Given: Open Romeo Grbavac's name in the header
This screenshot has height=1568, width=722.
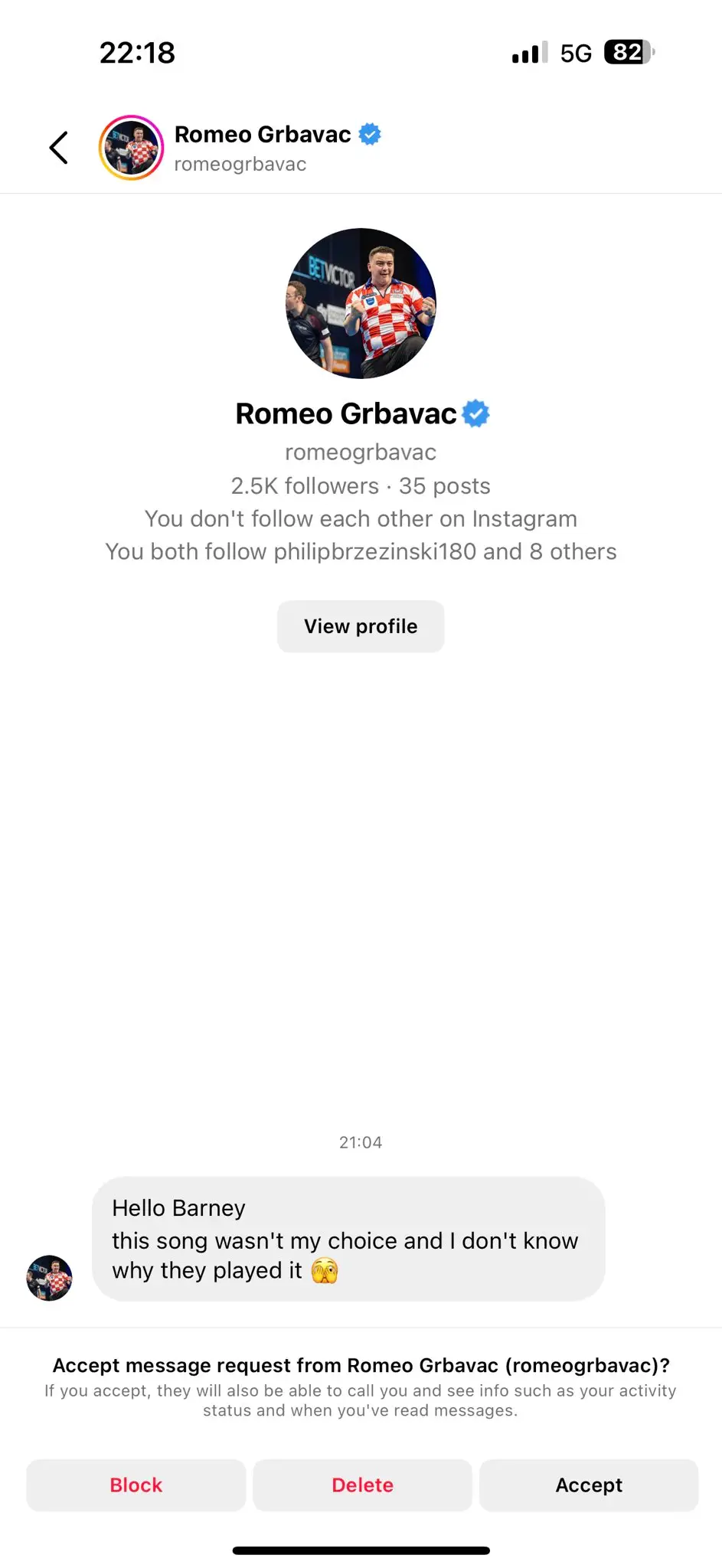Looking at the screenshot, I should tap(263, 135).
